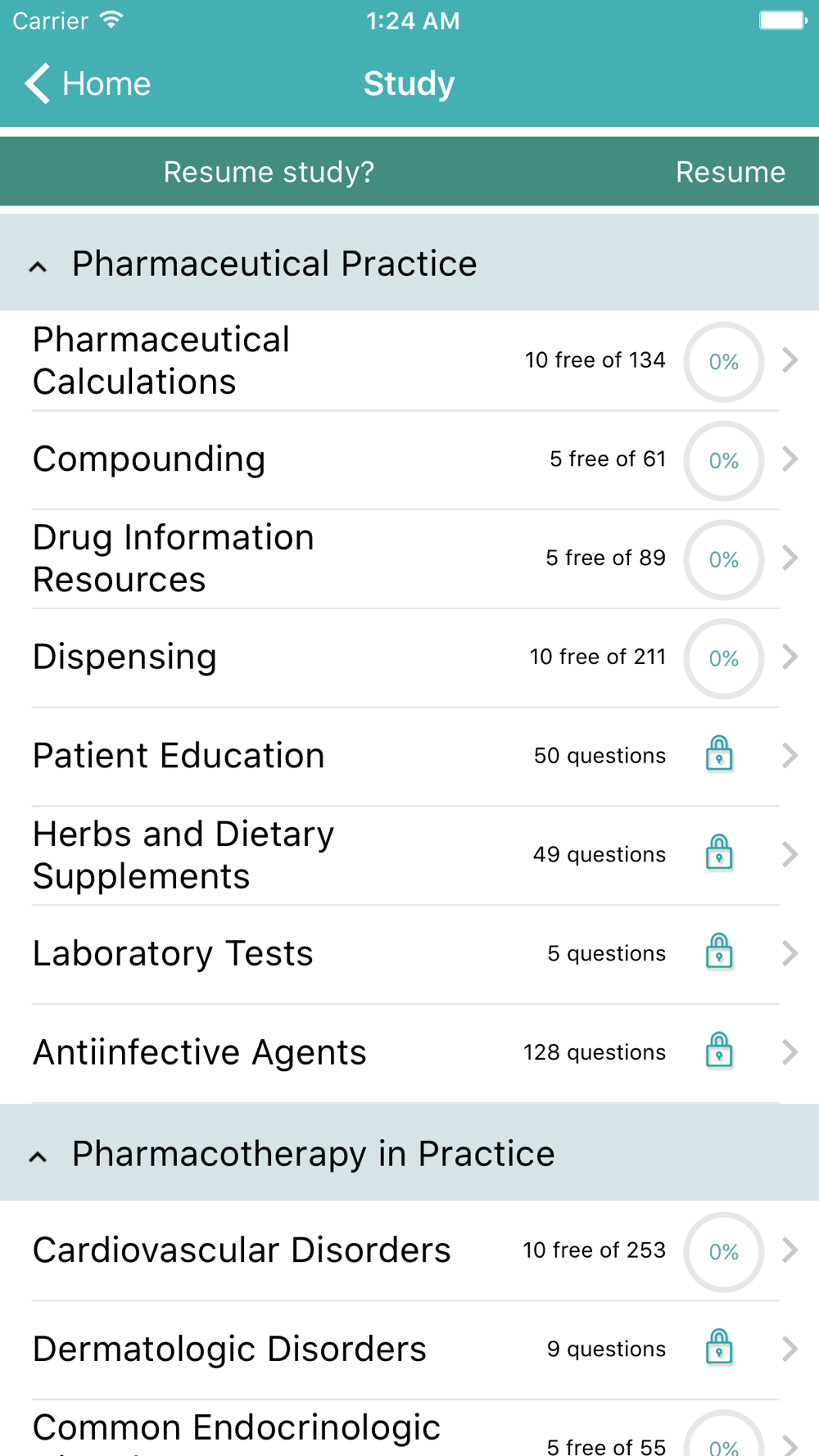This screenshot has width=819, height=1456.
Task: Open the Common Endocrinologic topic
Action: click(409, 1428)
